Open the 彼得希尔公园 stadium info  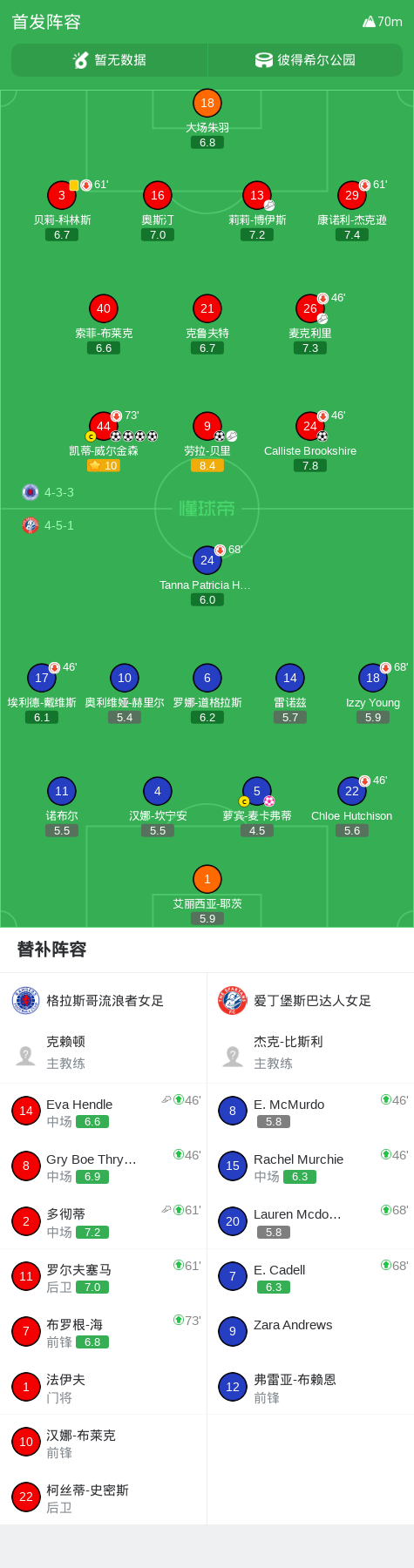(x=305, y=60)
